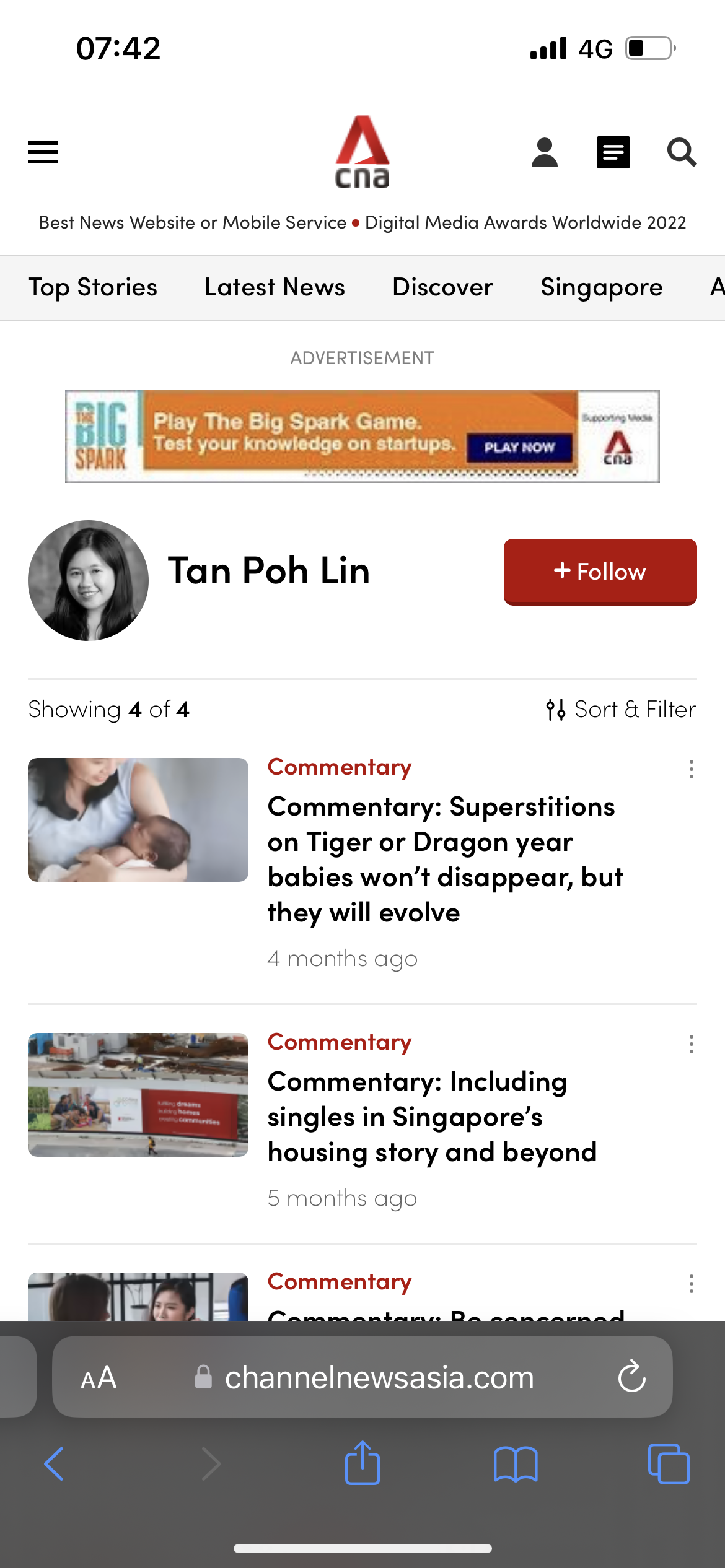Viewport: 725px width, 1568px height.
Task: Open more options for Superstitions article
Action: tap(691, 769)
